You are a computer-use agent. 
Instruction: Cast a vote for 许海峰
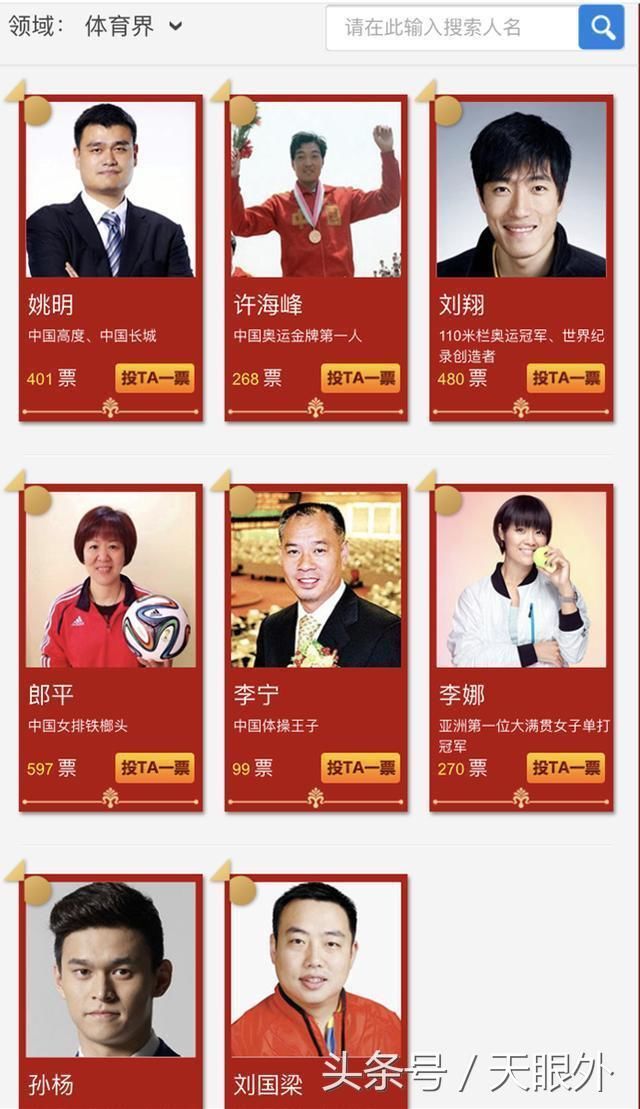(x=361, y=378)
